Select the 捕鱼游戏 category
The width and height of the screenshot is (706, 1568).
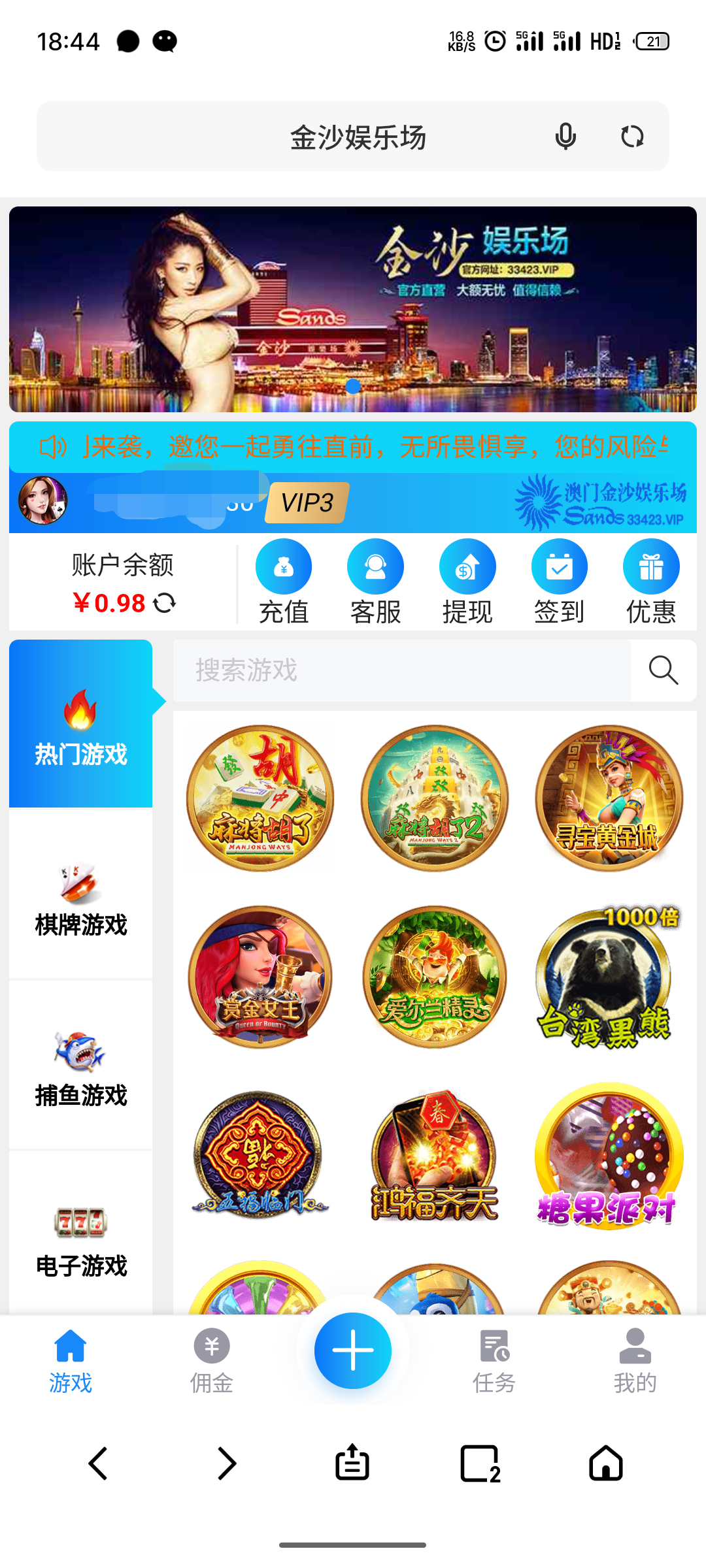(80, 1066)
